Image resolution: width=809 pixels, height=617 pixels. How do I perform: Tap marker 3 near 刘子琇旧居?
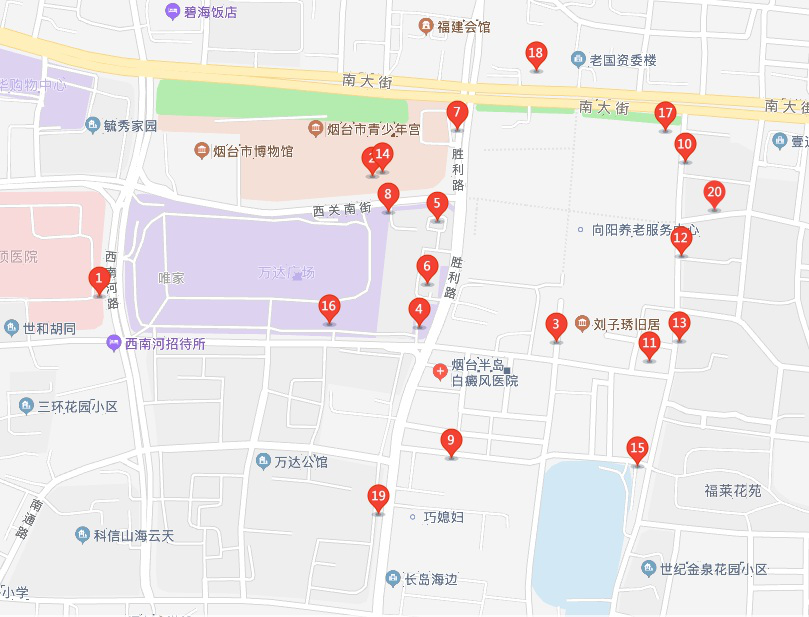556,325
